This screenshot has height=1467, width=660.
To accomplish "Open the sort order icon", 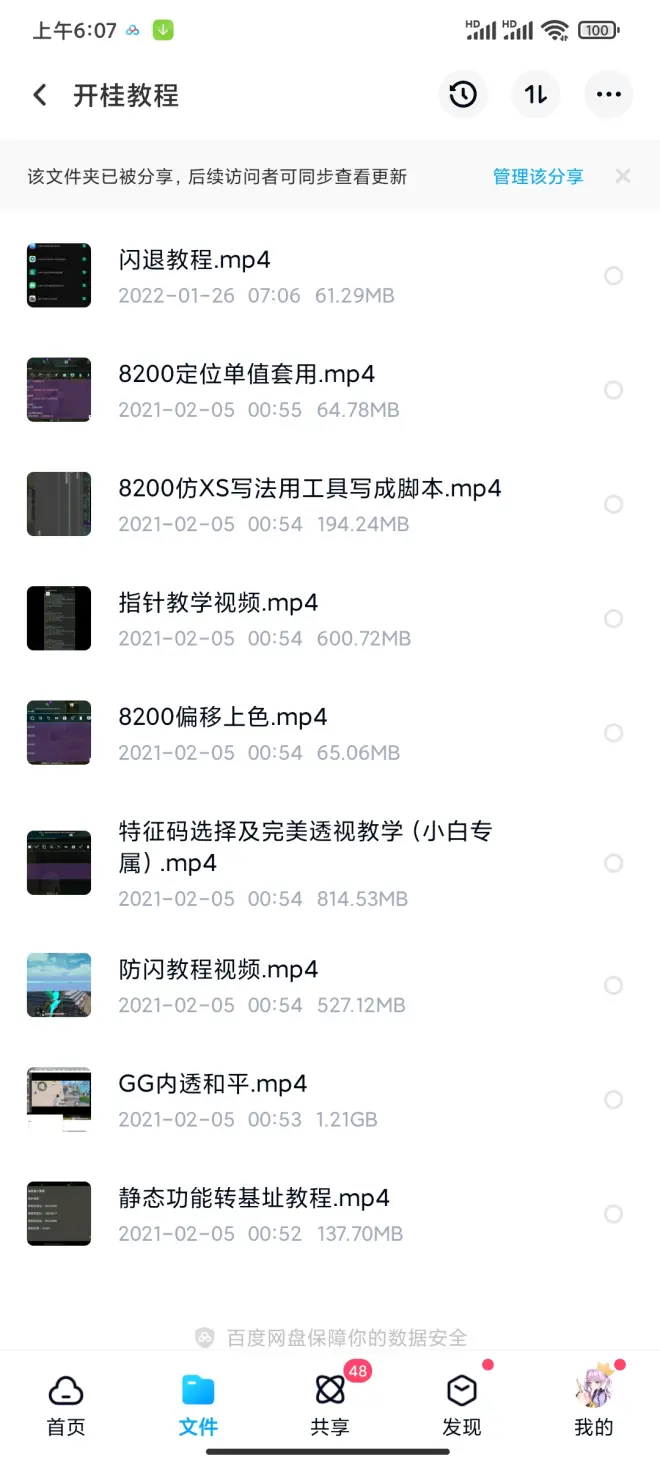I will click(536, 96).
